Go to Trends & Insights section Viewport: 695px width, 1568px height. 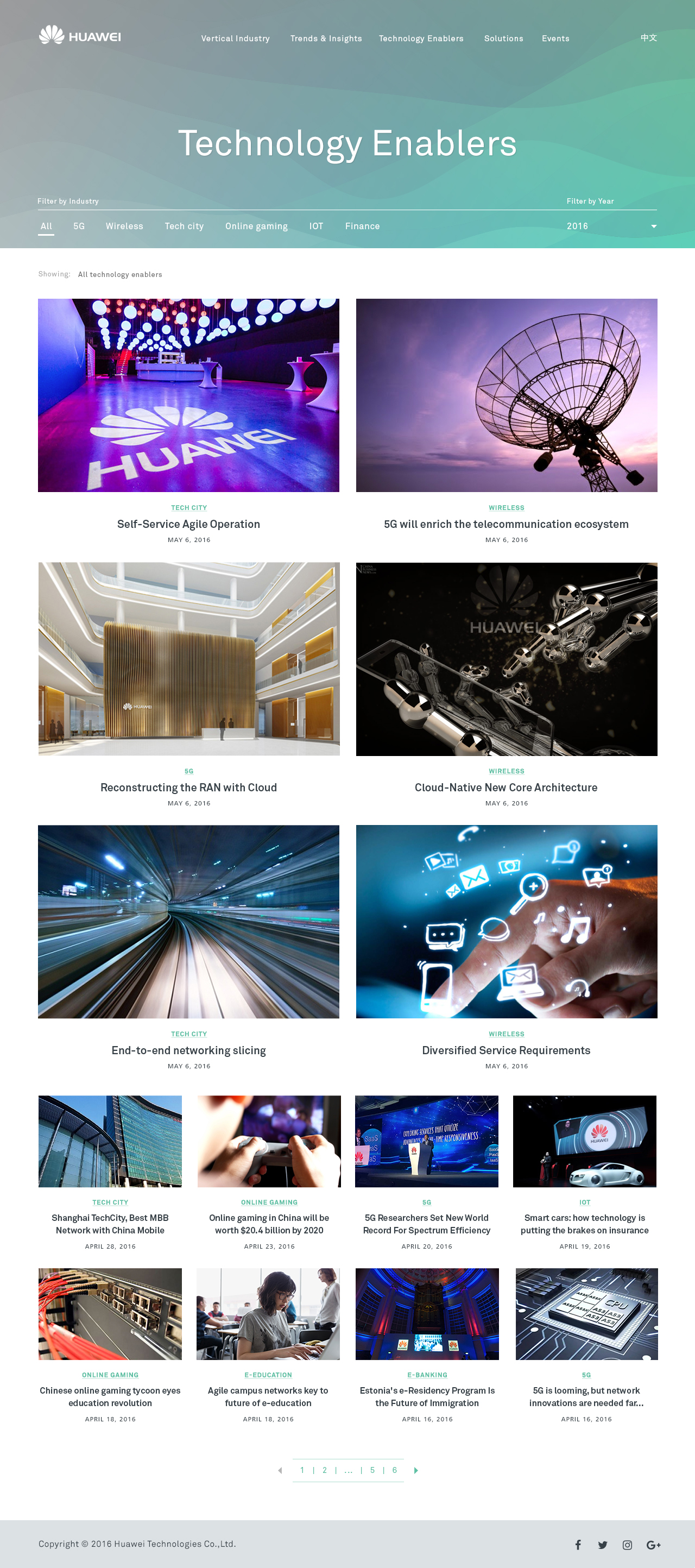(326, 39)
